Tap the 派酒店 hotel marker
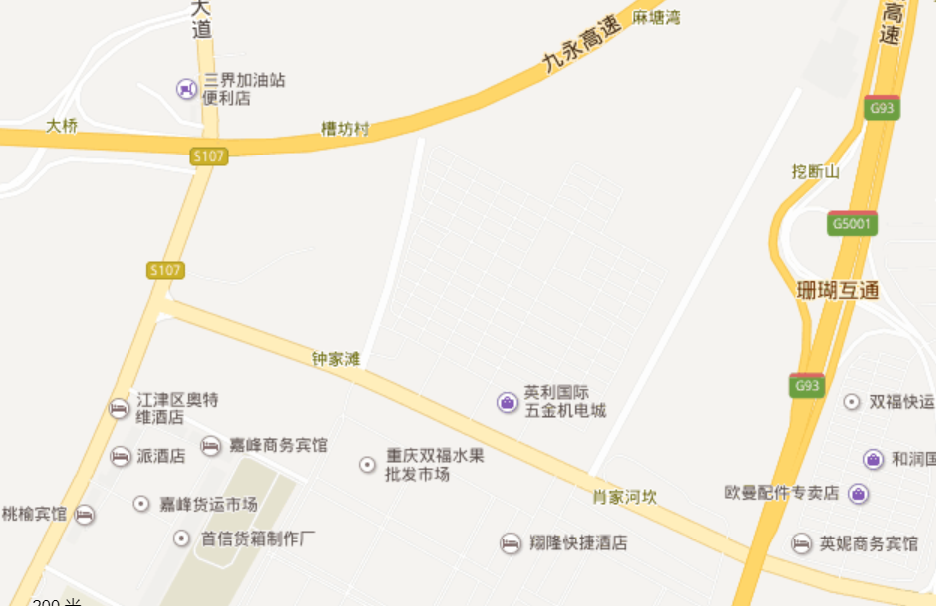 (120, 456)
